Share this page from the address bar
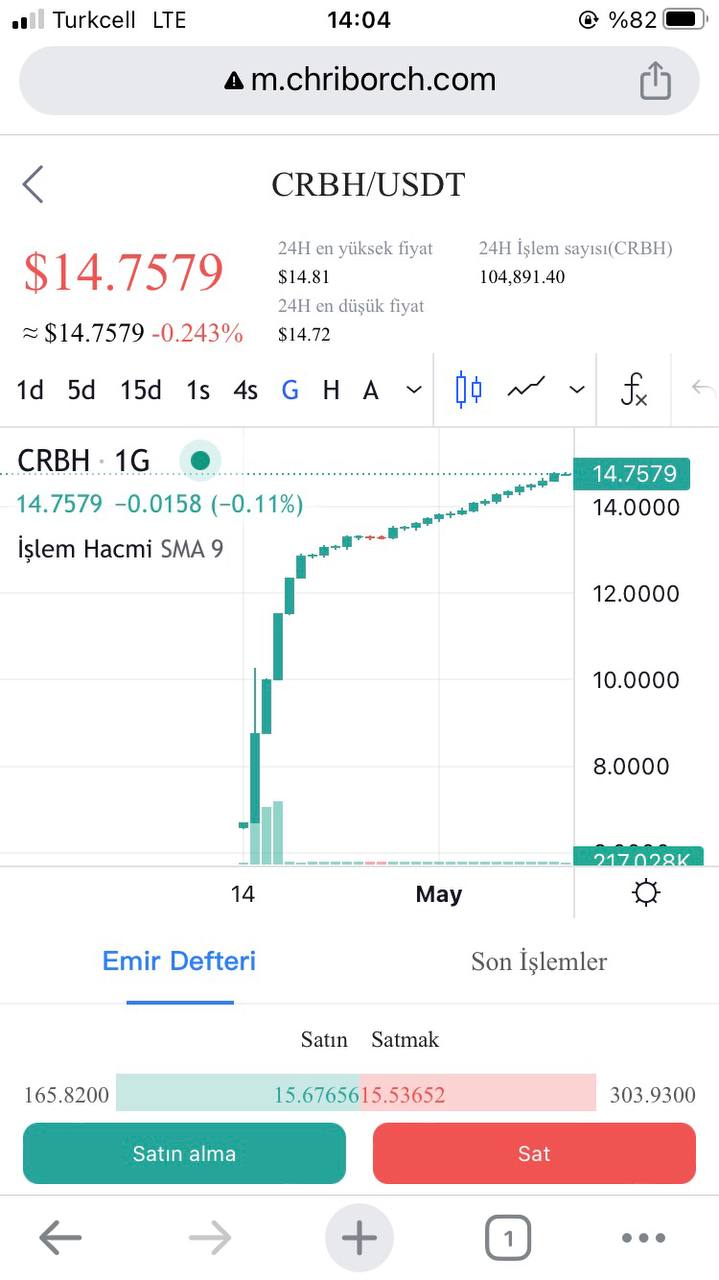This screenshot has width=719, height=1280. [x=655, y=80]
